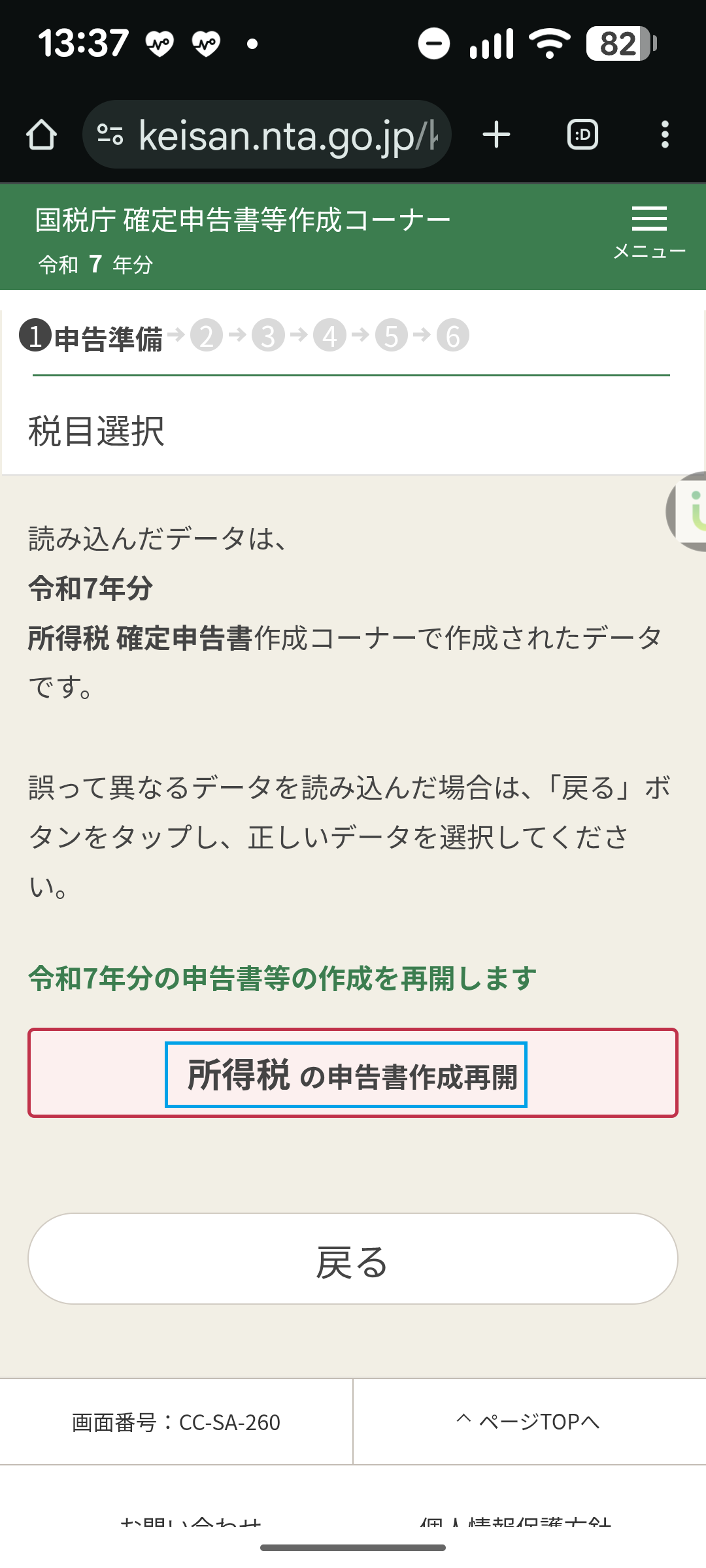Tap the keisan.nta.go.jp address bar
The height and width of the screenshot is (1568, 706).
coord(275,135)
